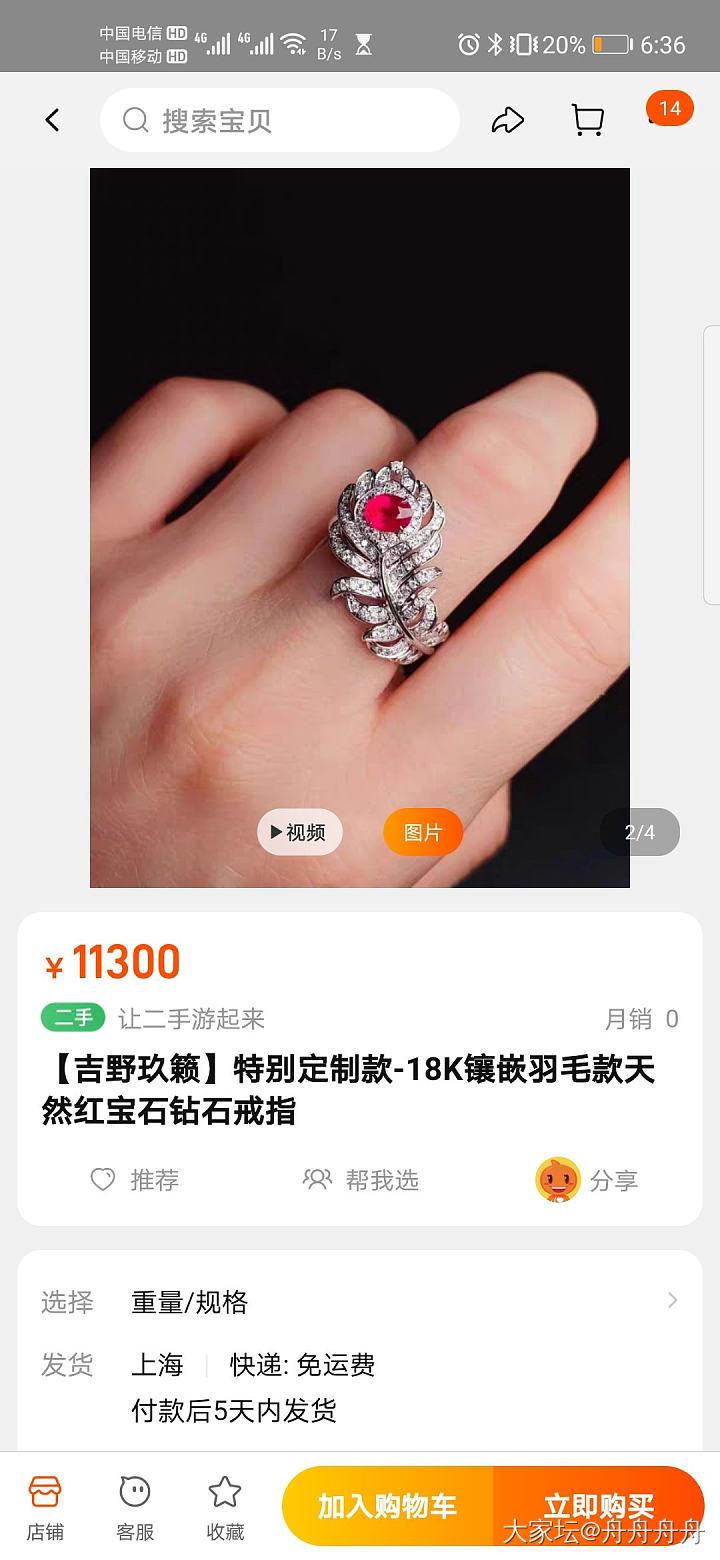Open the 搜索宝贝 search box
This screenshot has height=1560, width=720.
pyautogui.click(x=280, y=121)
